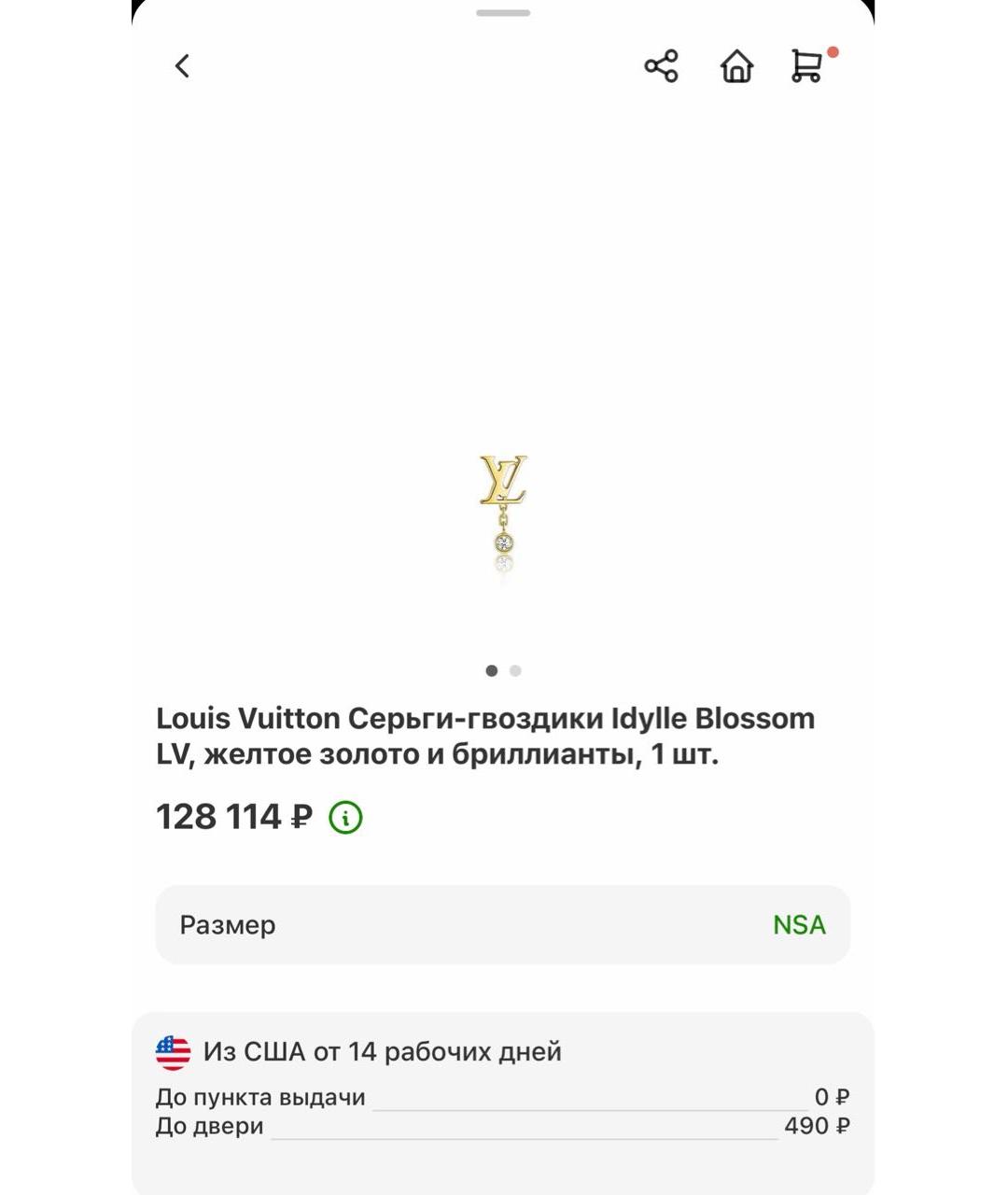The image size is (1008, 1195).
Task: Tap the Louis Vuitton product title
Action: point(485,736)
